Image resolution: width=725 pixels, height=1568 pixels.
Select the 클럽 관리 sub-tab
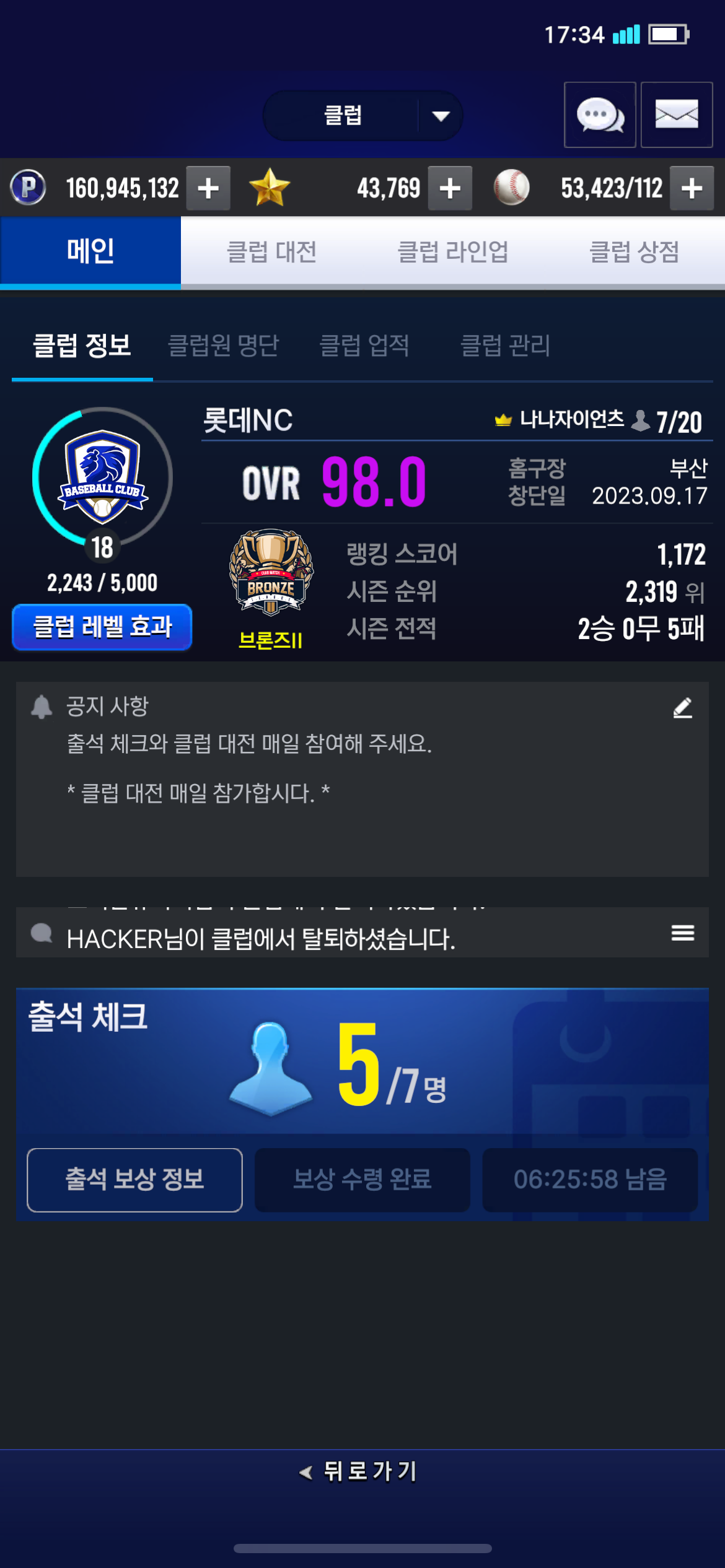tap(505, 345)
